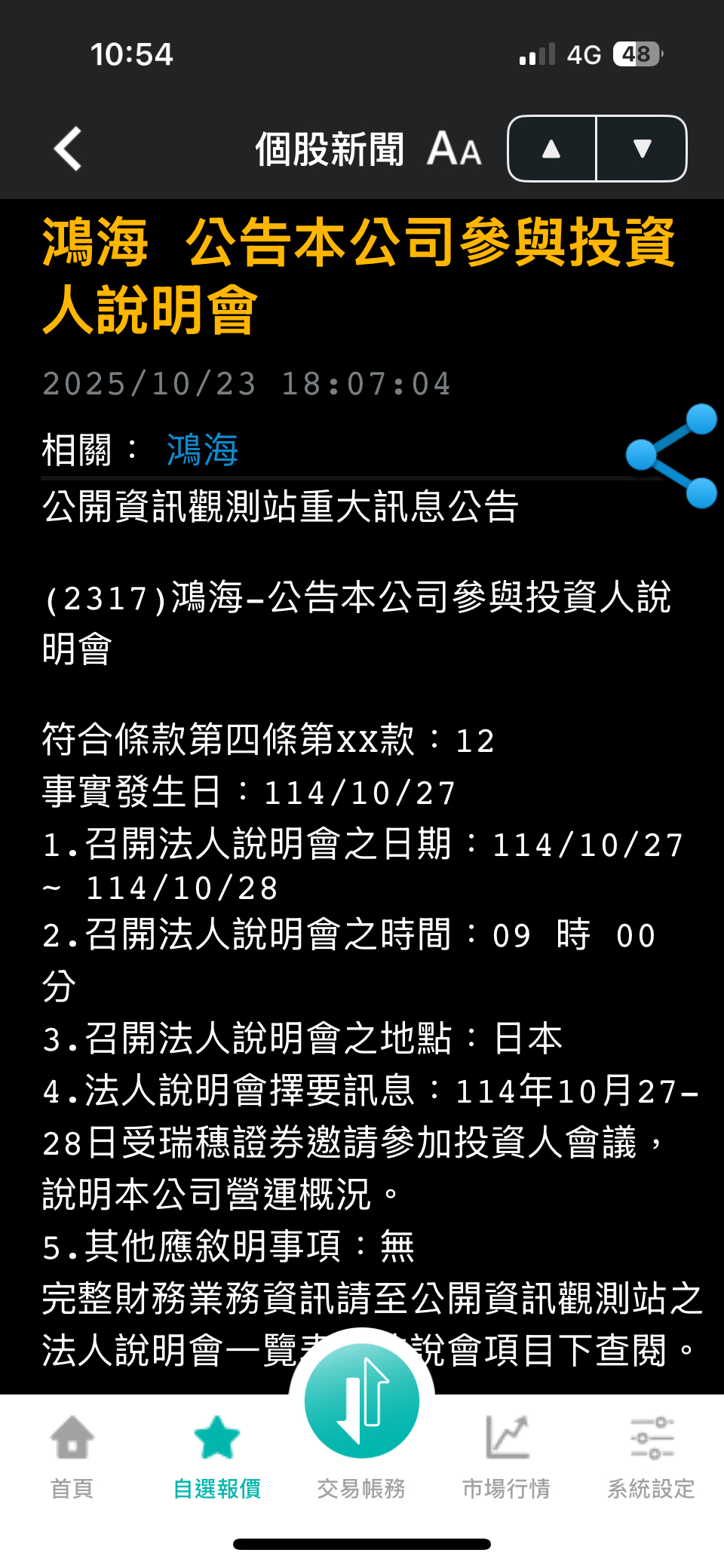This screenshot has width=724, height=1568.
Task: Tap the battery level indicator
Action: [637, 53]
